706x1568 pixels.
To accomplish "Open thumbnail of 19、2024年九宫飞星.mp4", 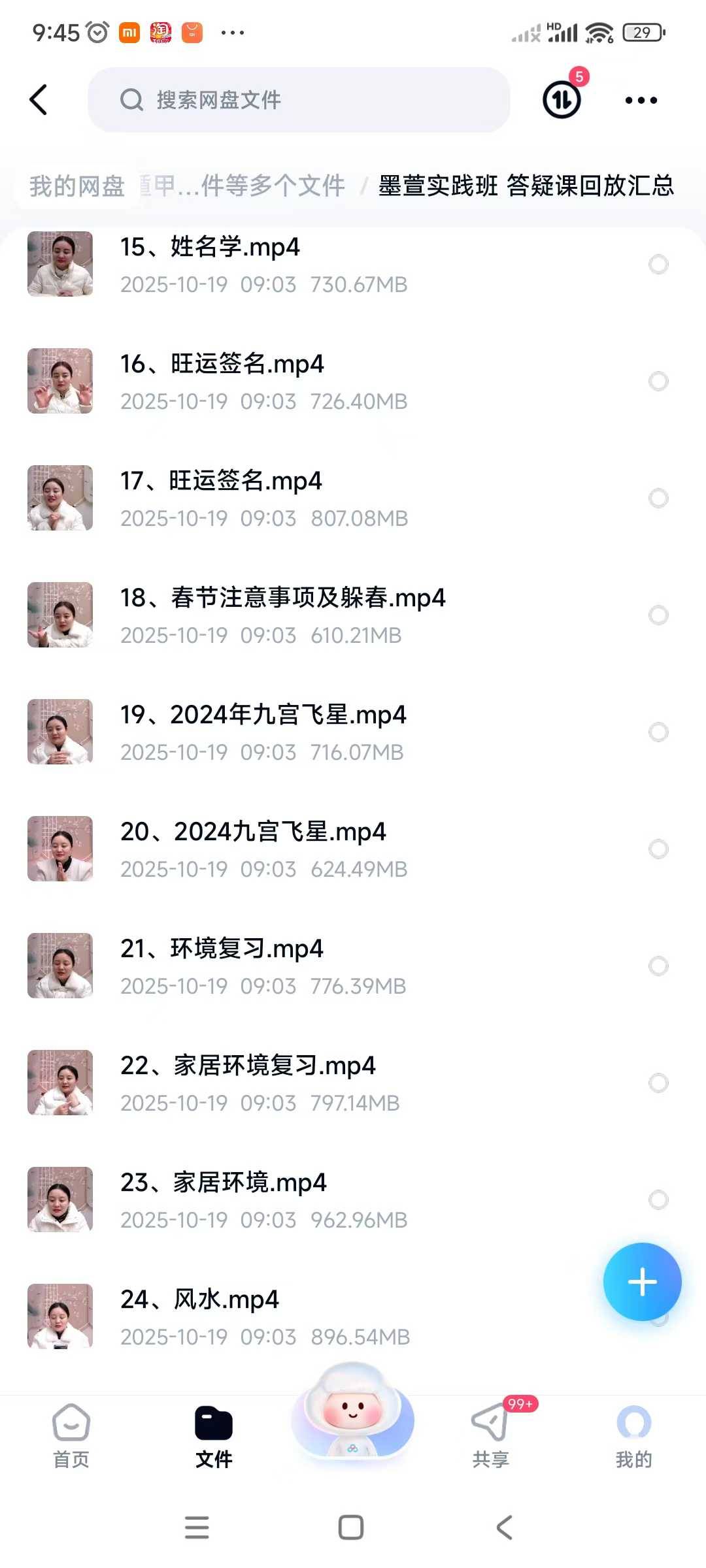I will pyautogui.click(x=59, y=731).
